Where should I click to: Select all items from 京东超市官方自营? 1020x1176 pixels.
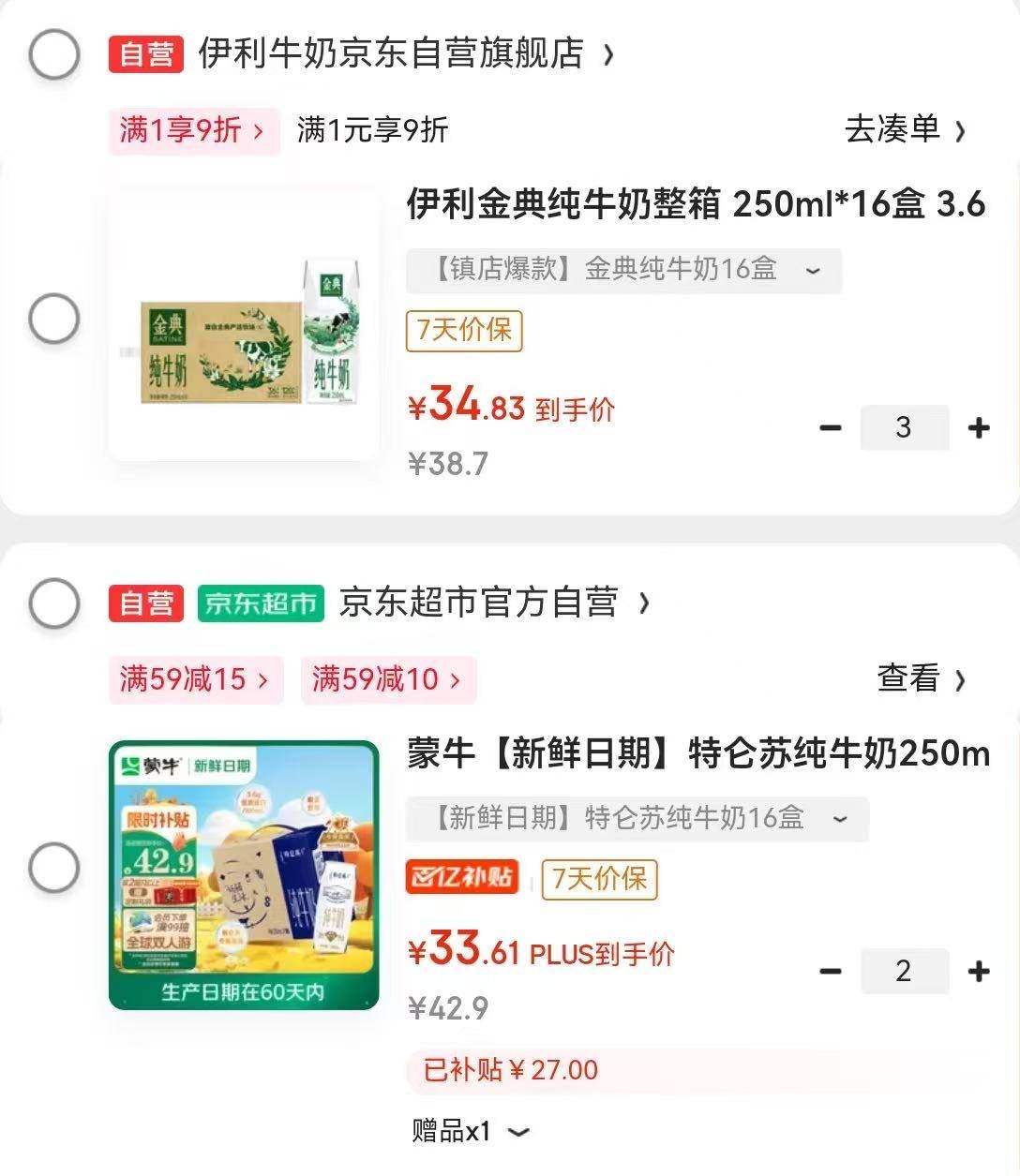pyautogui.click(x=53, y=603)
